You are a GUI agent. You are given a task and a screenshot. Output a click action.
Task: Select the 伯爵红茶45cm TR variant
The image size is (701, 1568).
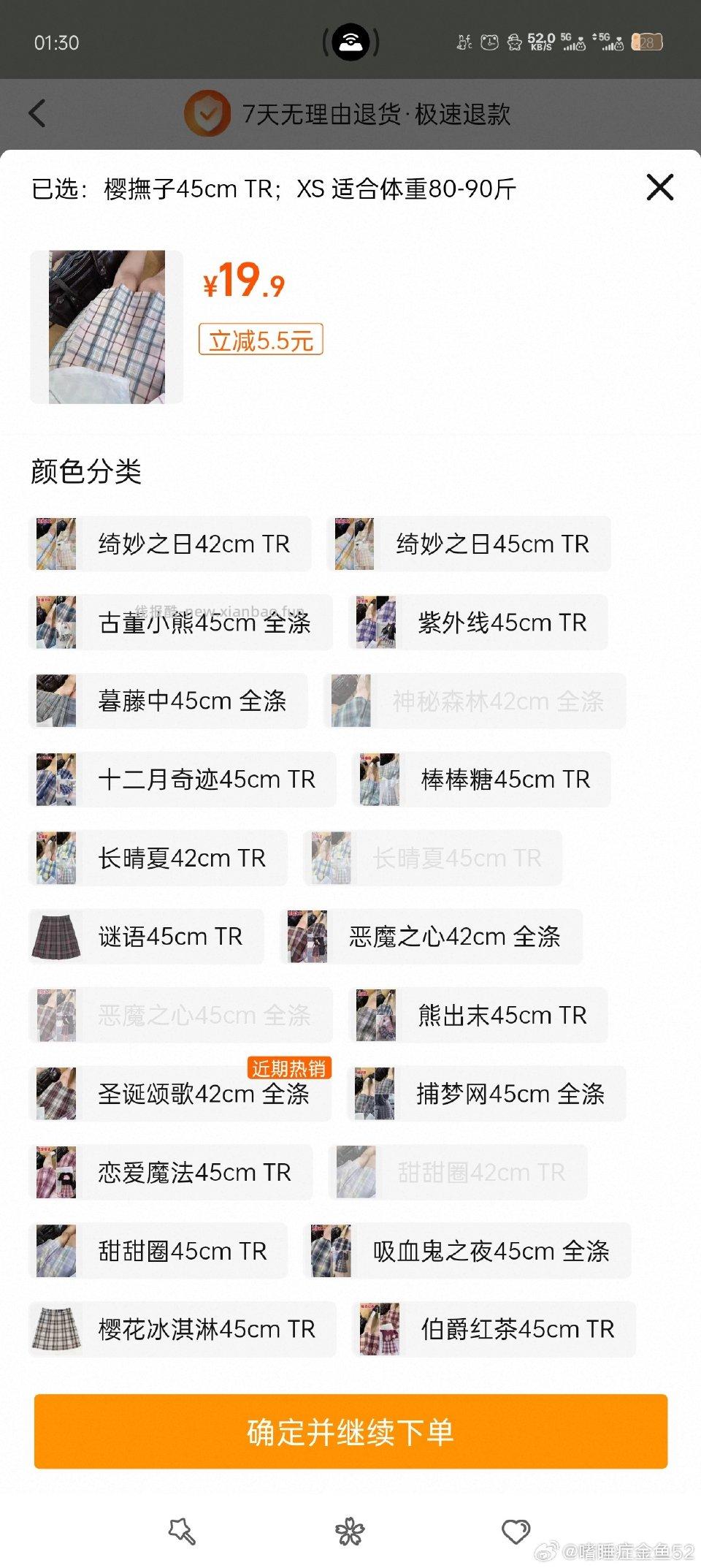pos(493,1330)
